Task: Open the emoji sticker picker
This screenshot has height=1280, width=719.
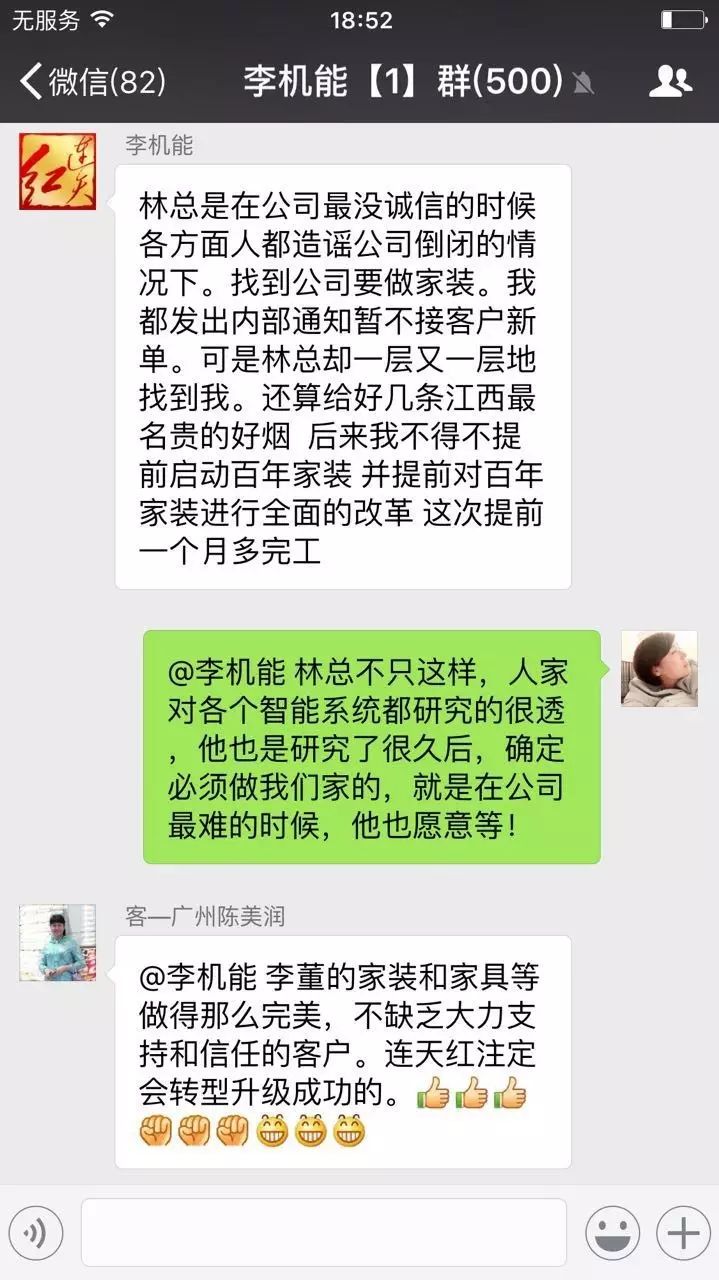Action: [x=612, y=1232]
